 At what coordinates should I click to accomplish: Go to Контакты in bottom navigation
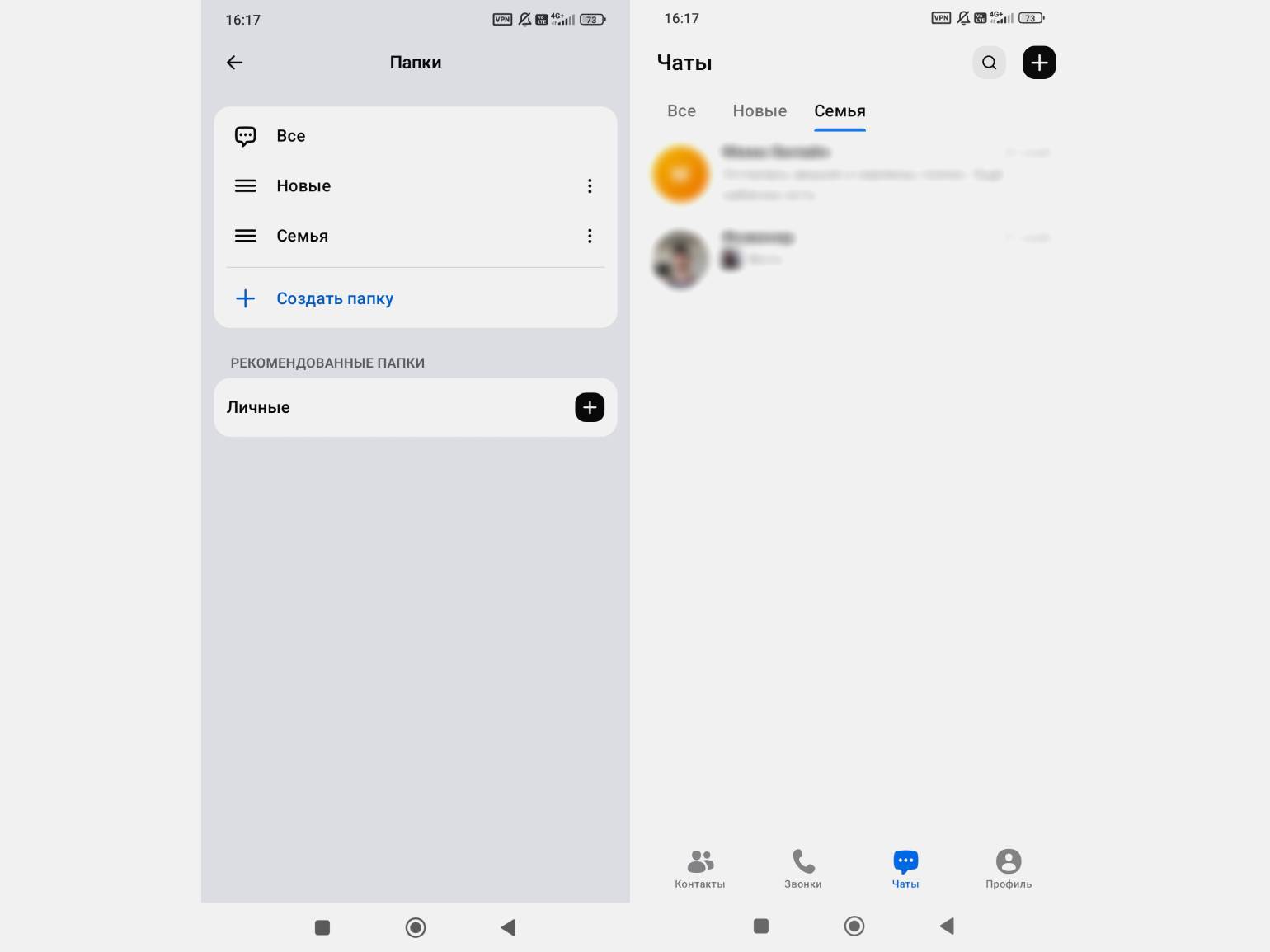[x=699, y=870]
